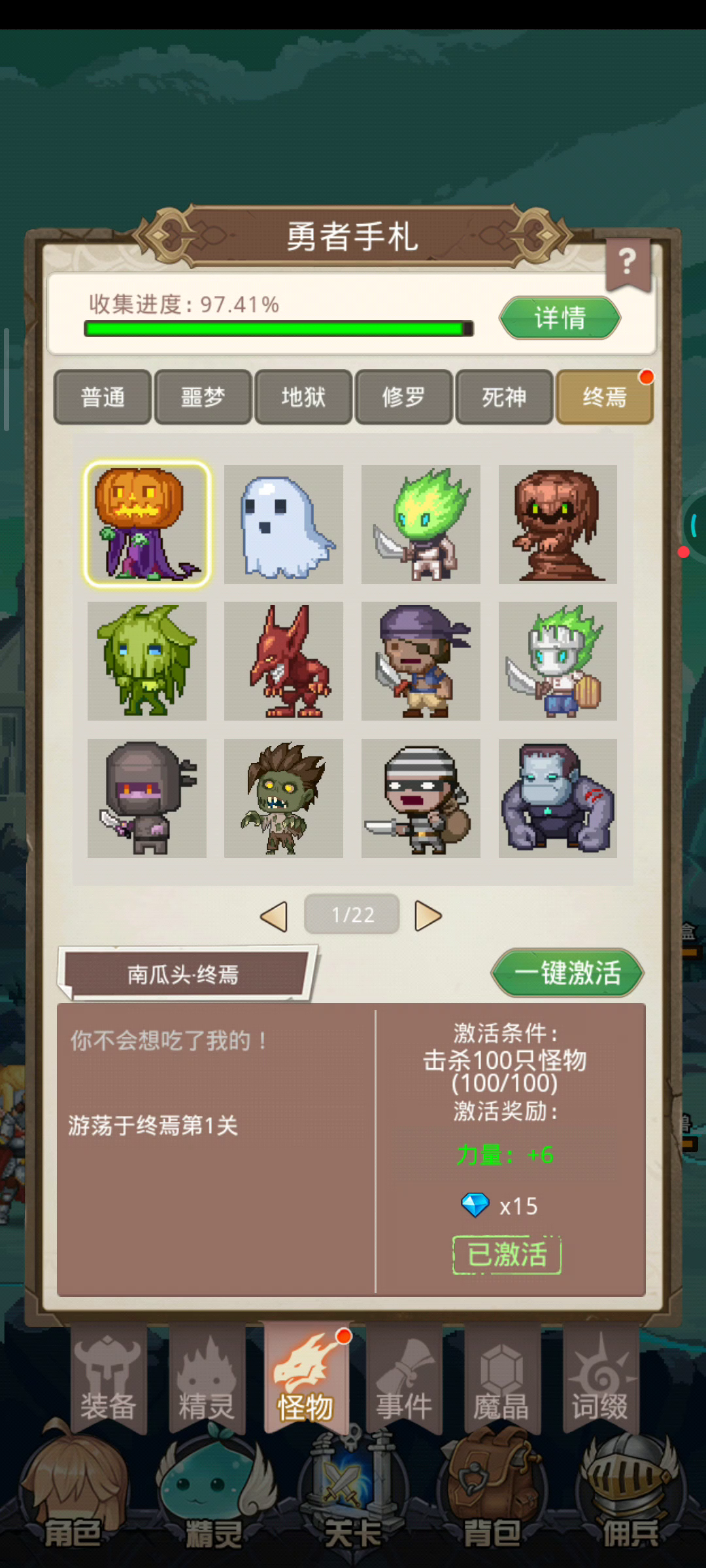Open the 装备 equipment tab

pyautogui.click(x=109, y=1379)
